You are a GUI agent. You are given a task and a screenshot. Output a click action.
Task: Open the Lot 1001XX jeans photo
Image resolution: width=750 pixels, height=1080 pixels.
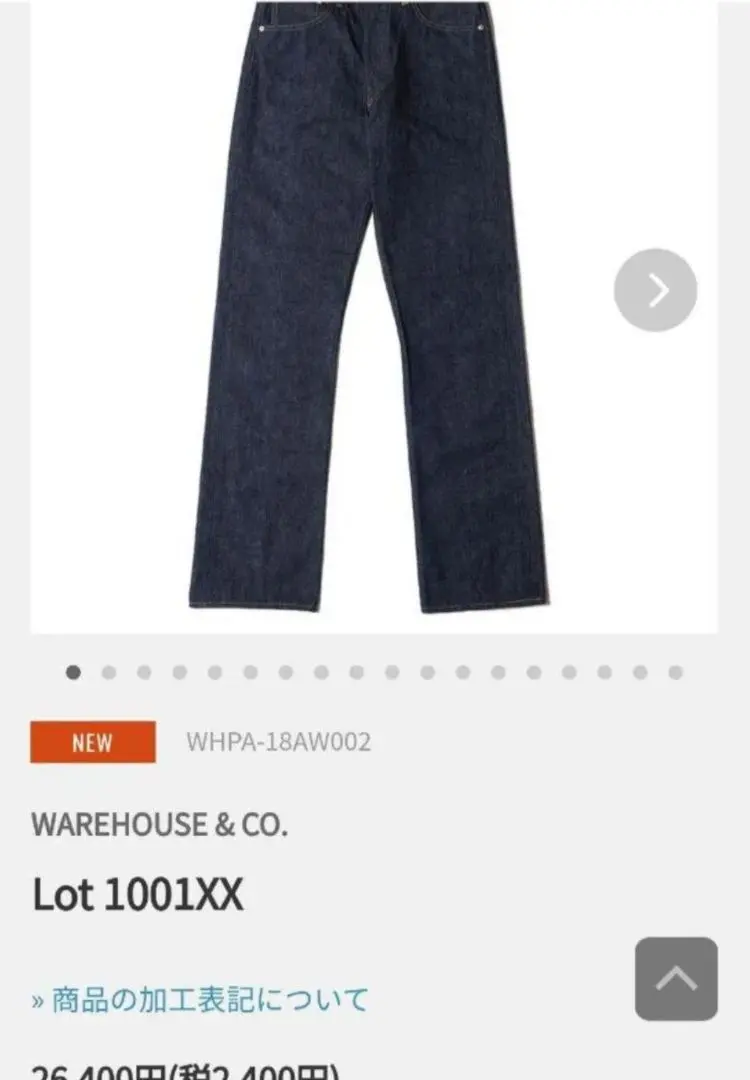coord(370,310)
